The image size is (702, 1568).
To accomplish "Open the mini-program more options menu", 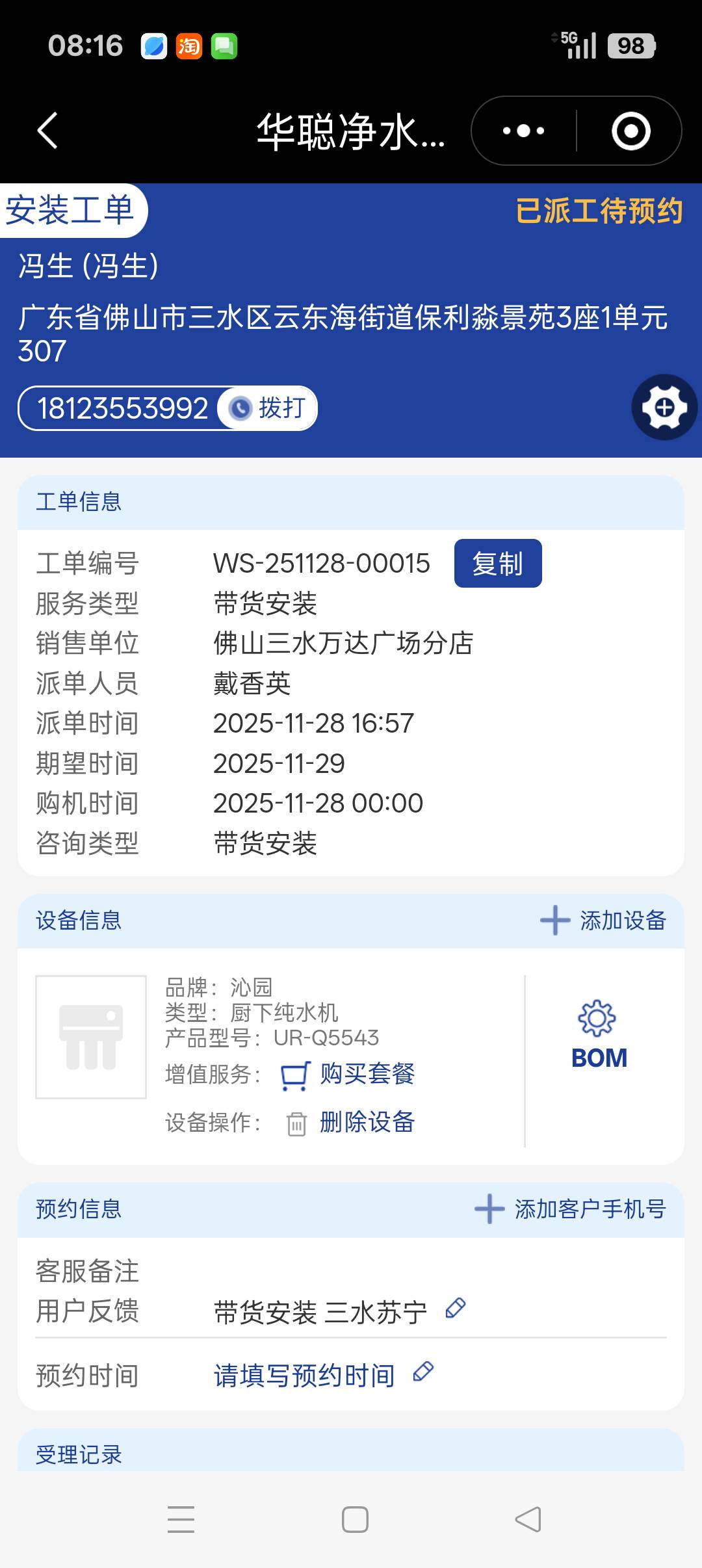I will (x=523, y=131).
